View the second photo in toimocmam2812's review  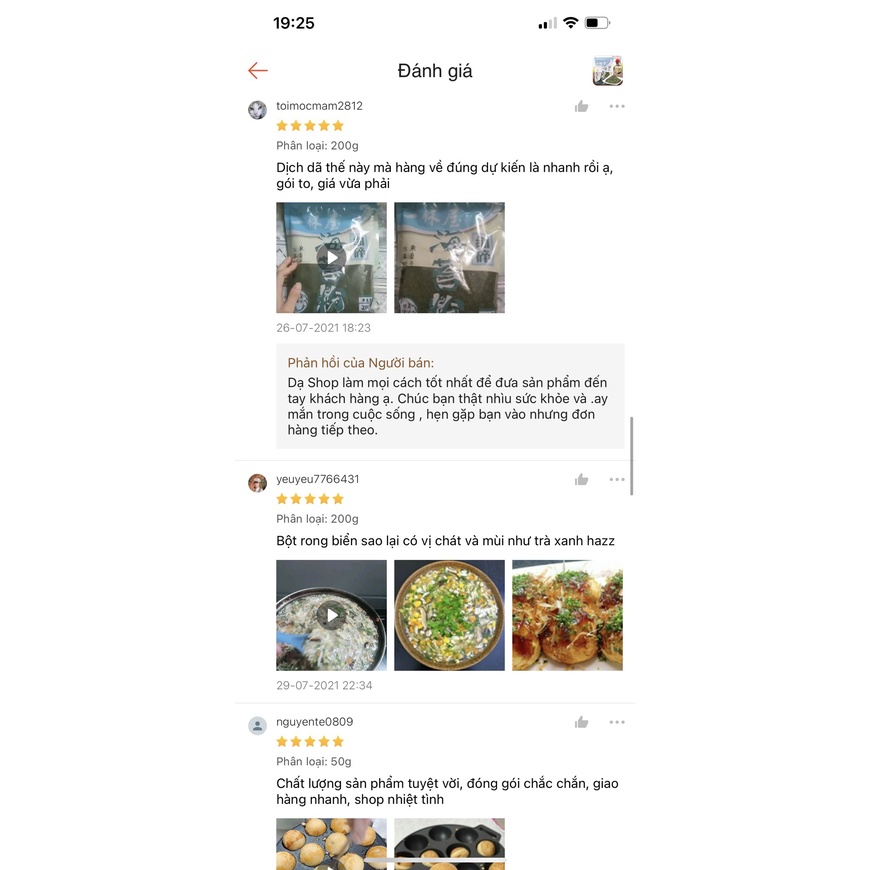449,258
